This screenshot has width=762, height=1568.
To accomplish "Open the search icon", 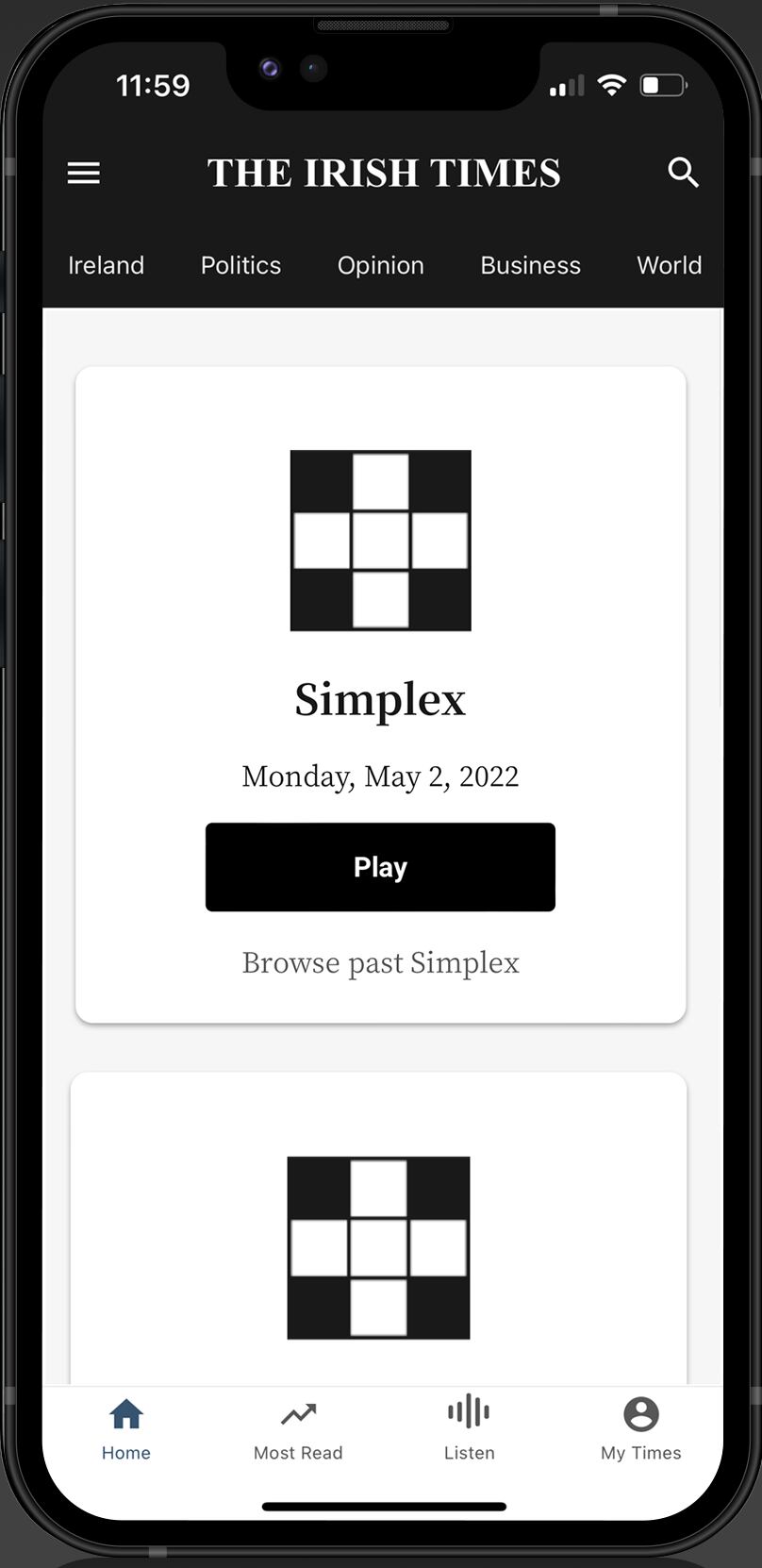I will [683, 173].
